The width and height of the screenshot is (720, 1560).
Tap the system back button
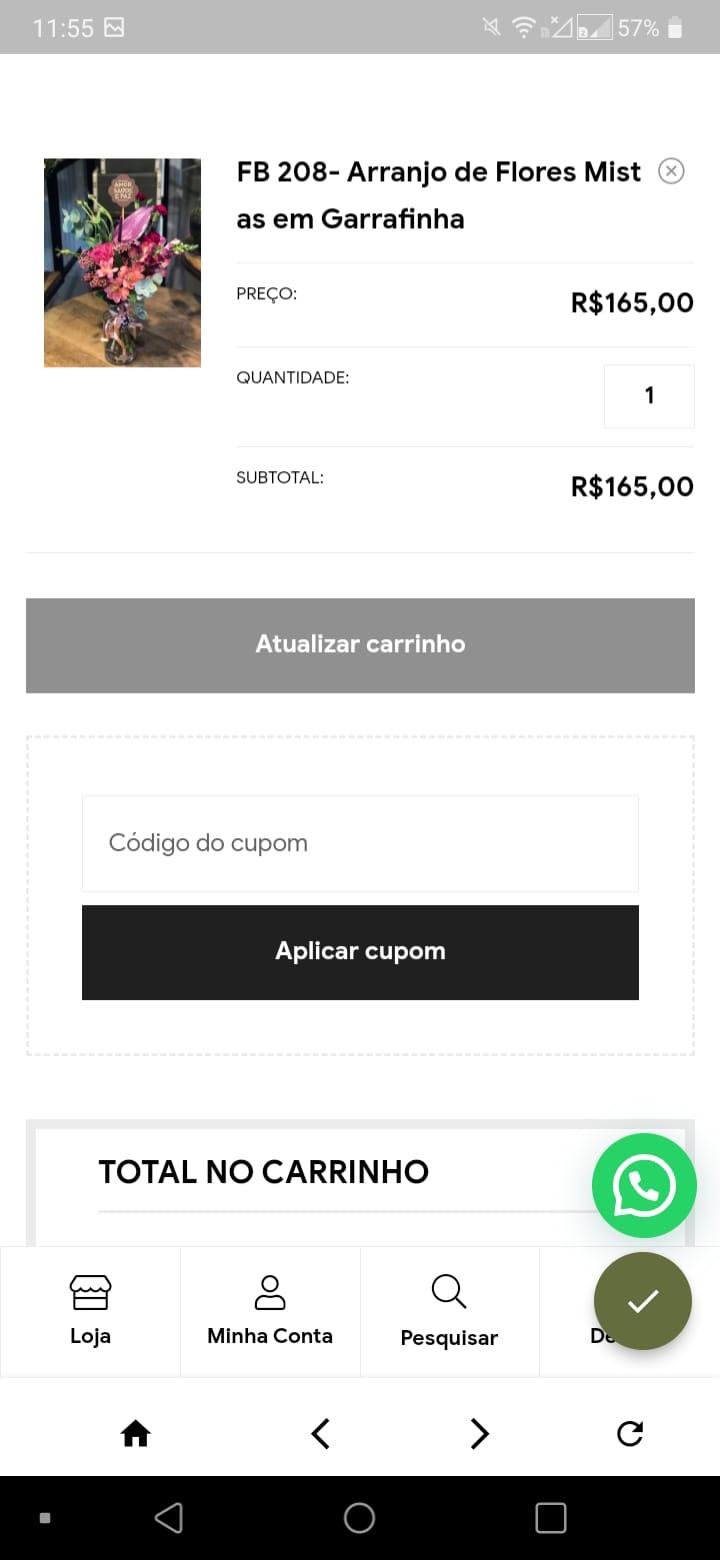click(169, 1518)
